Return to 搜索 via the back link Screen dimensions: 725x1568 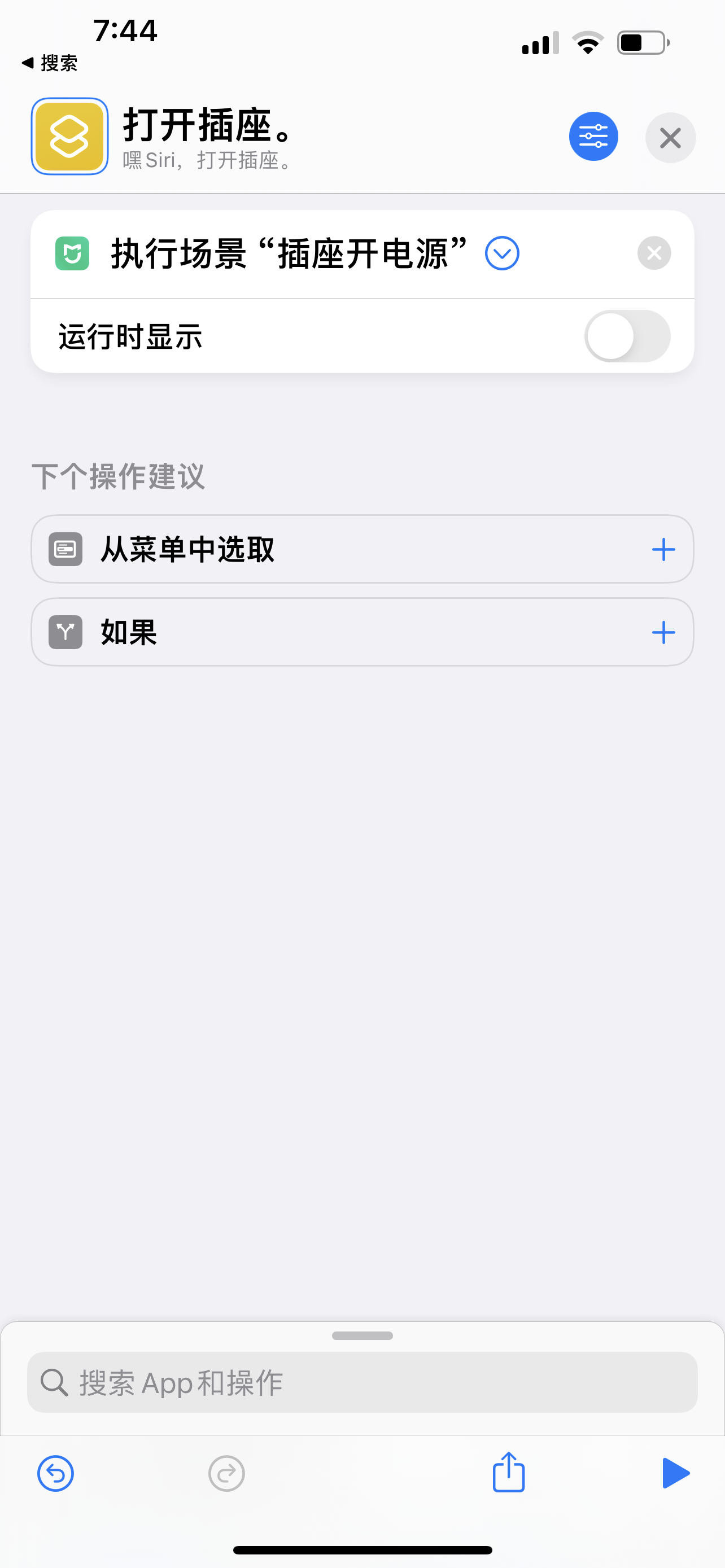(x=50, y=63)
